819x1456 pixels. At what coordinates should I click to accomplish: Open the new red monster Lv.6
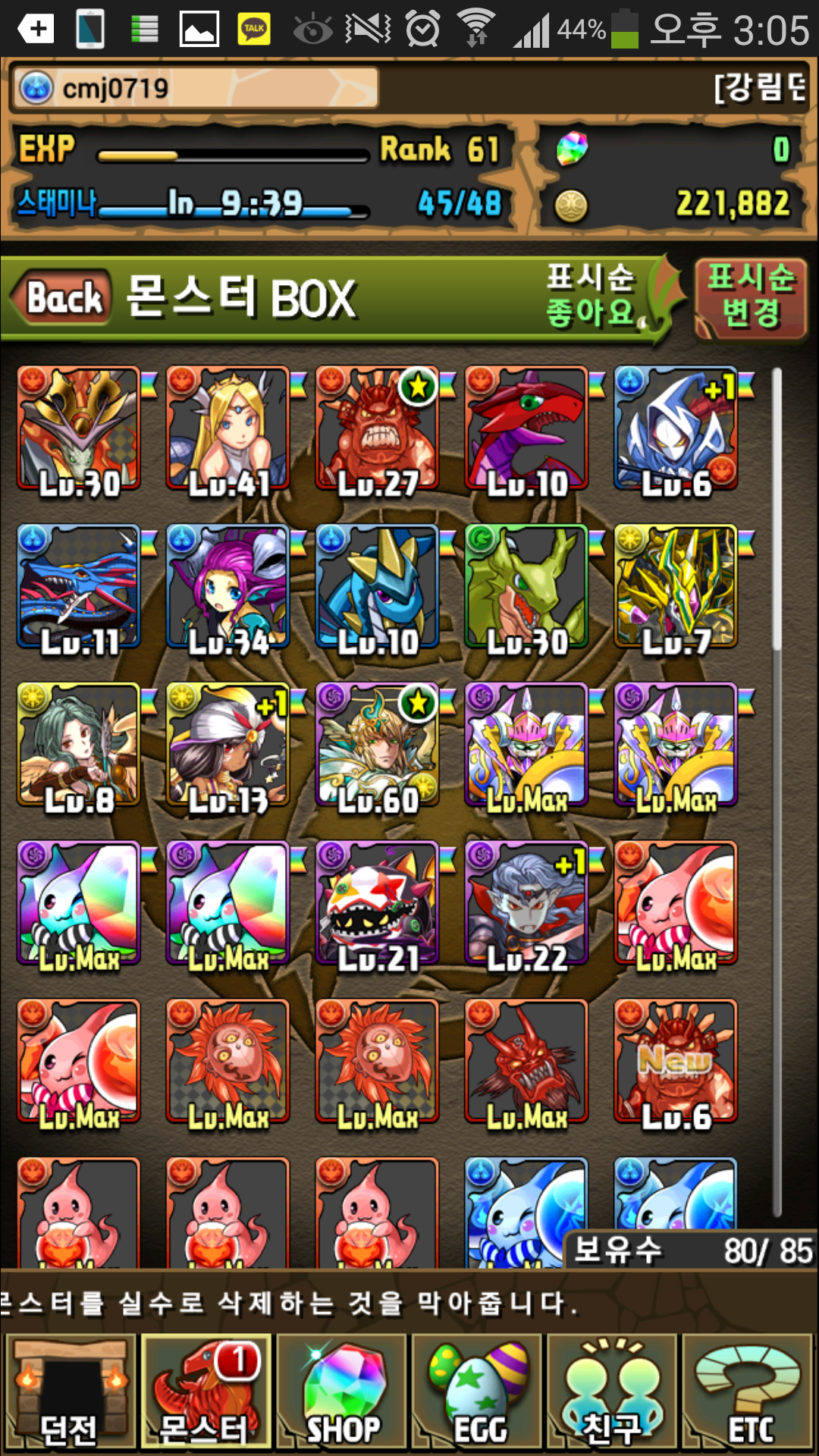pyautogui.click(x=676, y=1062)
